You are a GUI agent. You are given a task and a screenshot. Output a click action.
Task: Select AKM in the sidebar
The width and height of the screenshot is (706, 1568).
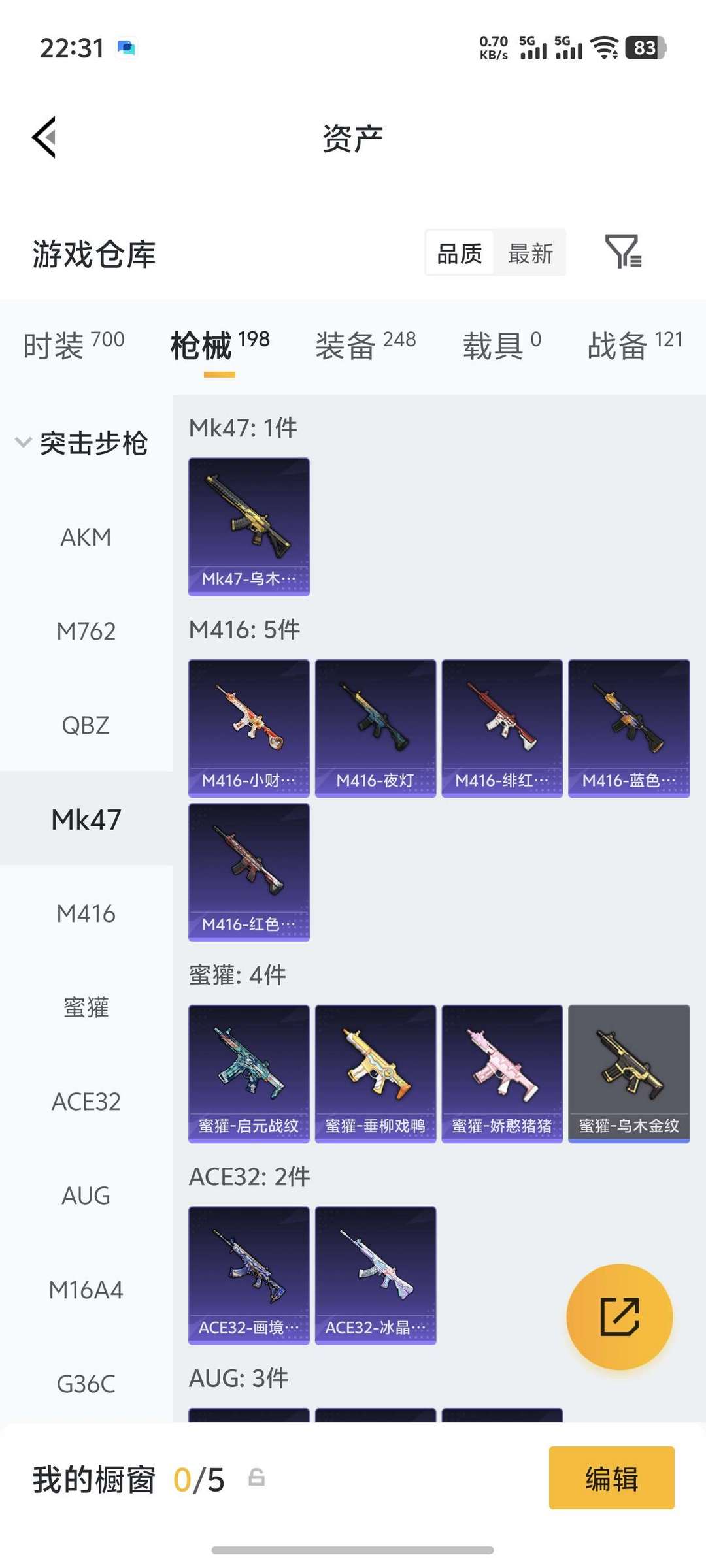[x=86, y=537]
